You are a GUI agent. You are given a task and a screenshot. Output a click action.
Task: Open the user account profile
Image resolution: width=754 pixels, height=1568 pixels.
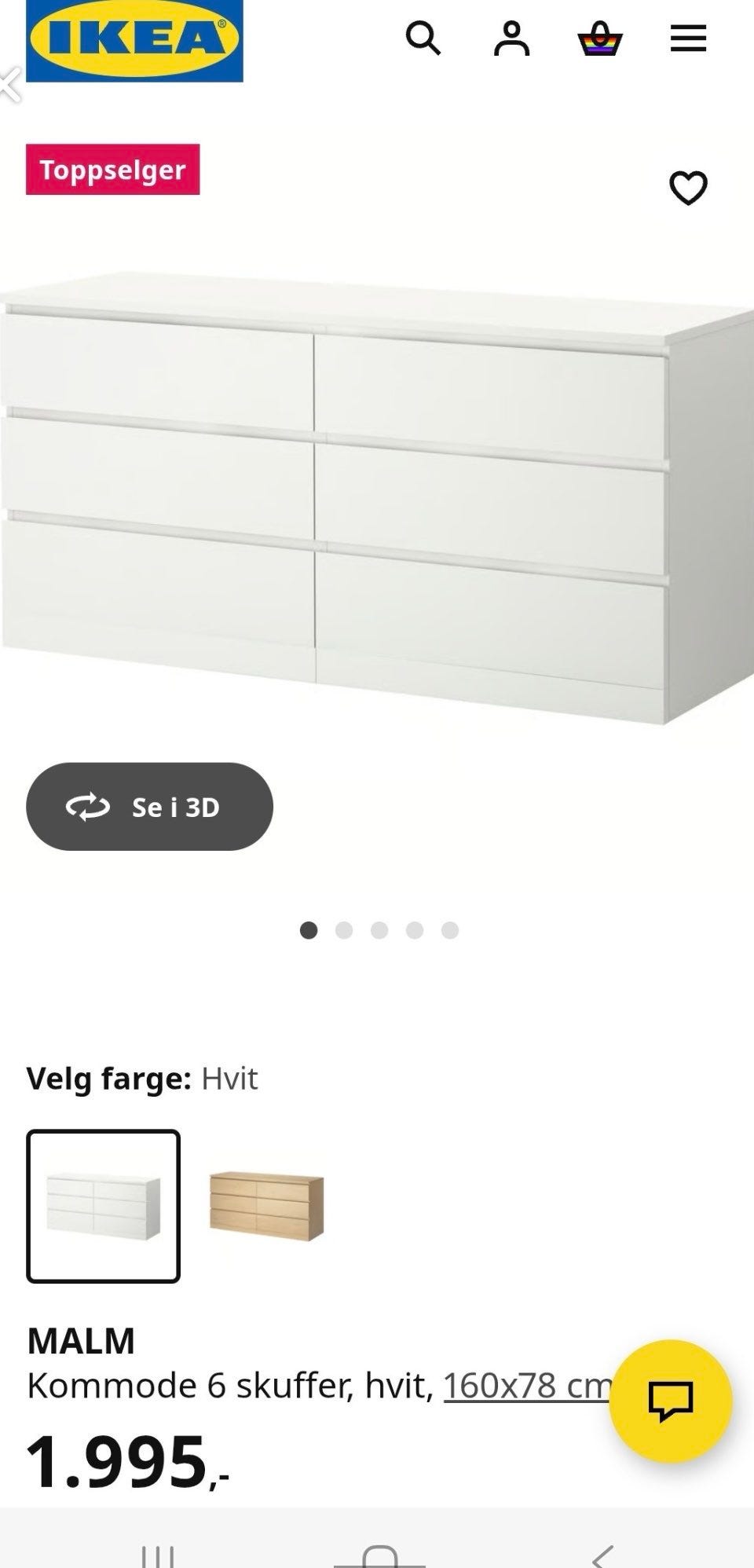pyautogui.click(x=511, y=38)
